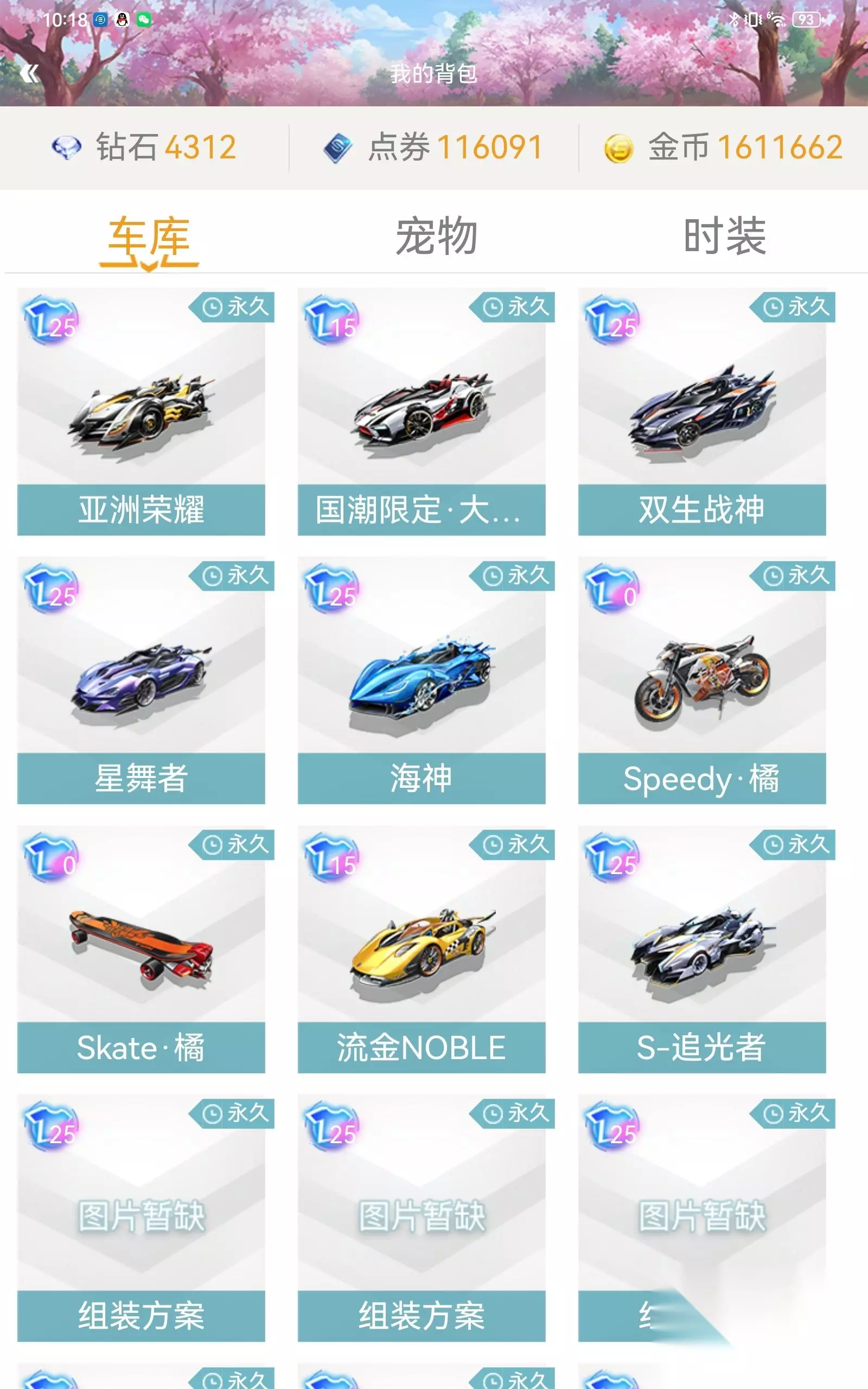868x1389 pixels.
Task: Select the S-追光者 car
Action: (701, 950)
